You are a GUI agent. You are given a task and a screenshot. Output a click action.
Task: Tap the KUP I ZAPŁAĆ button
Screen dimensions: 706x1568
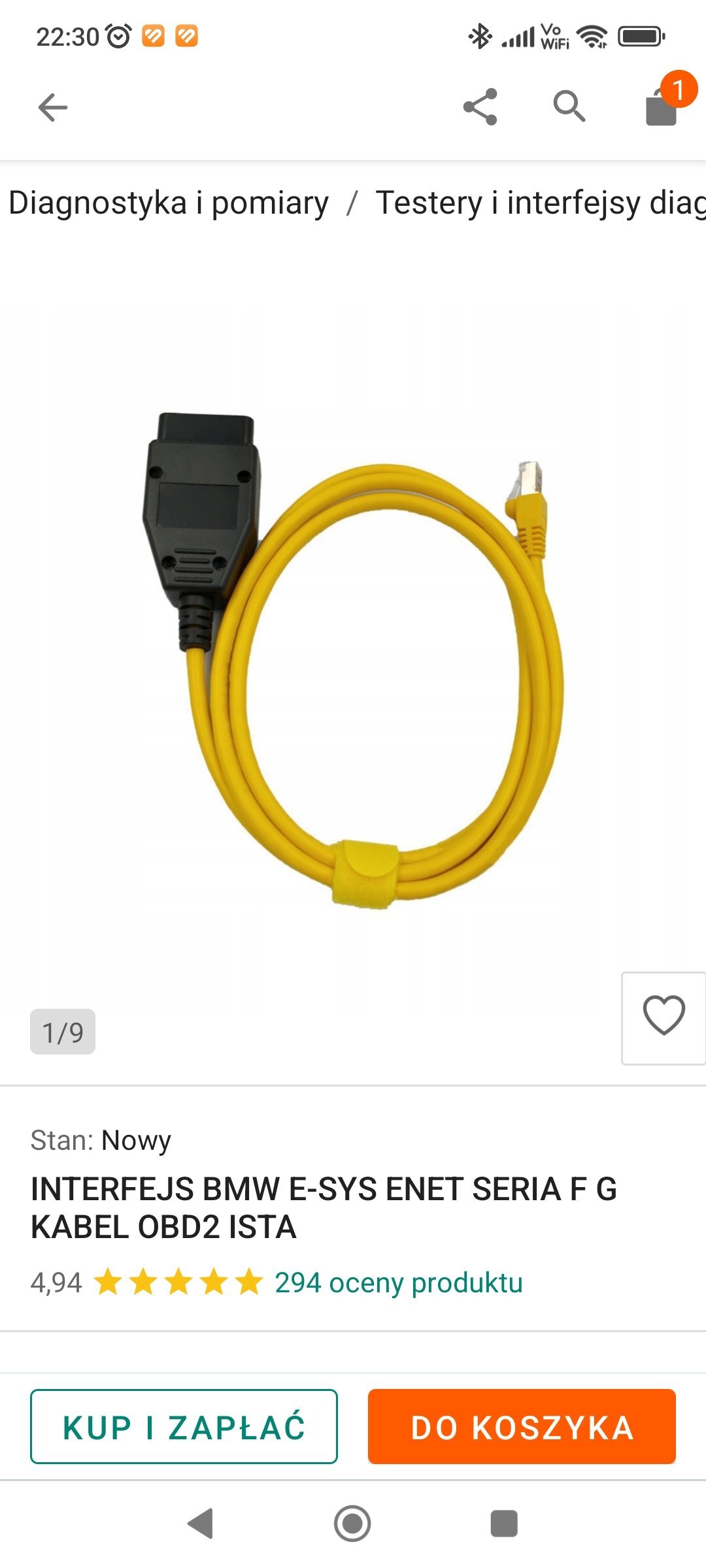(184, 1426)
